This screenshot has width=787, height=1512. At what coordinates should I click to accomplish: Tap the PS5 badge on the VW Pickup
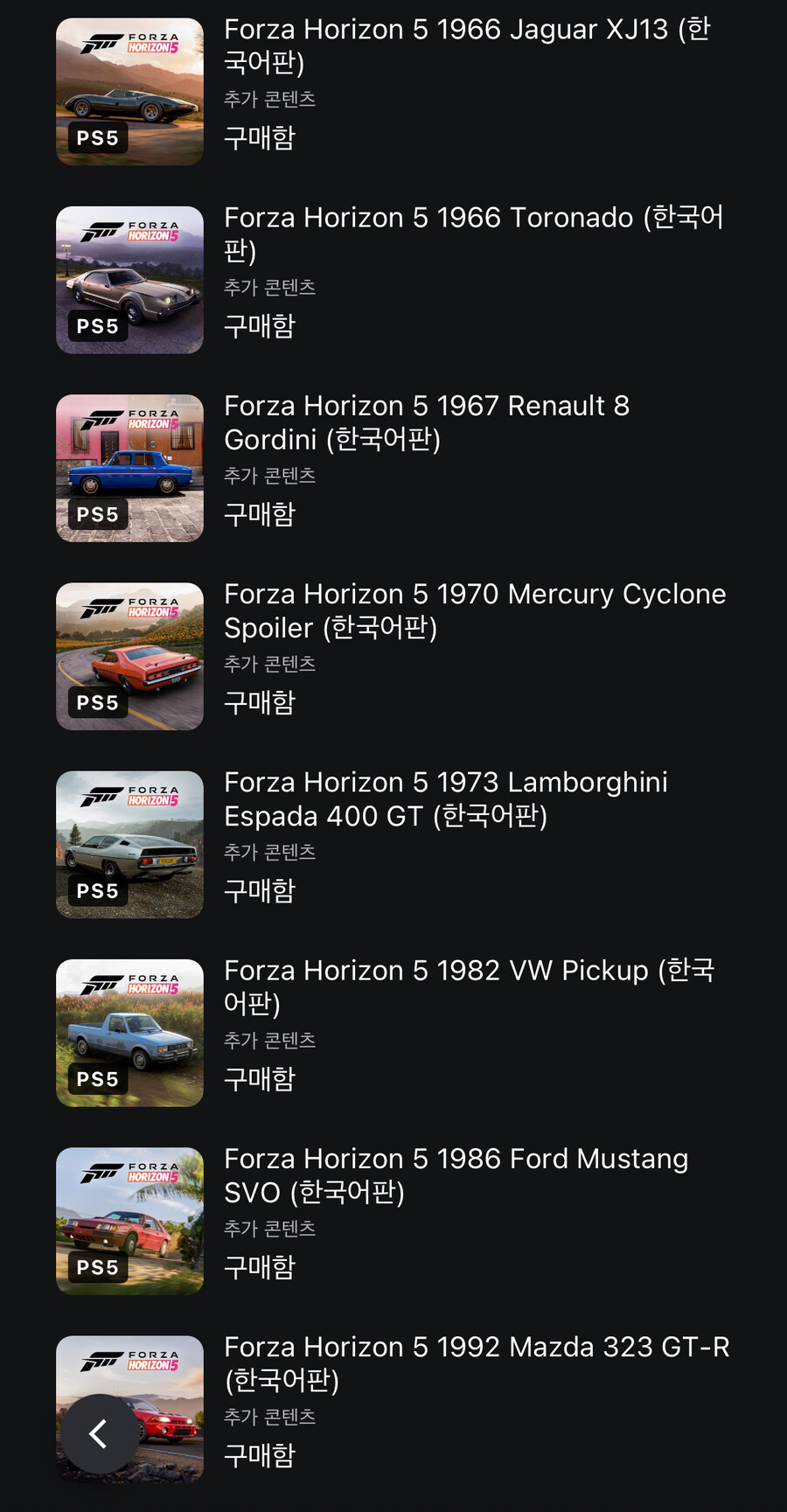click(x=97, y=1077)
